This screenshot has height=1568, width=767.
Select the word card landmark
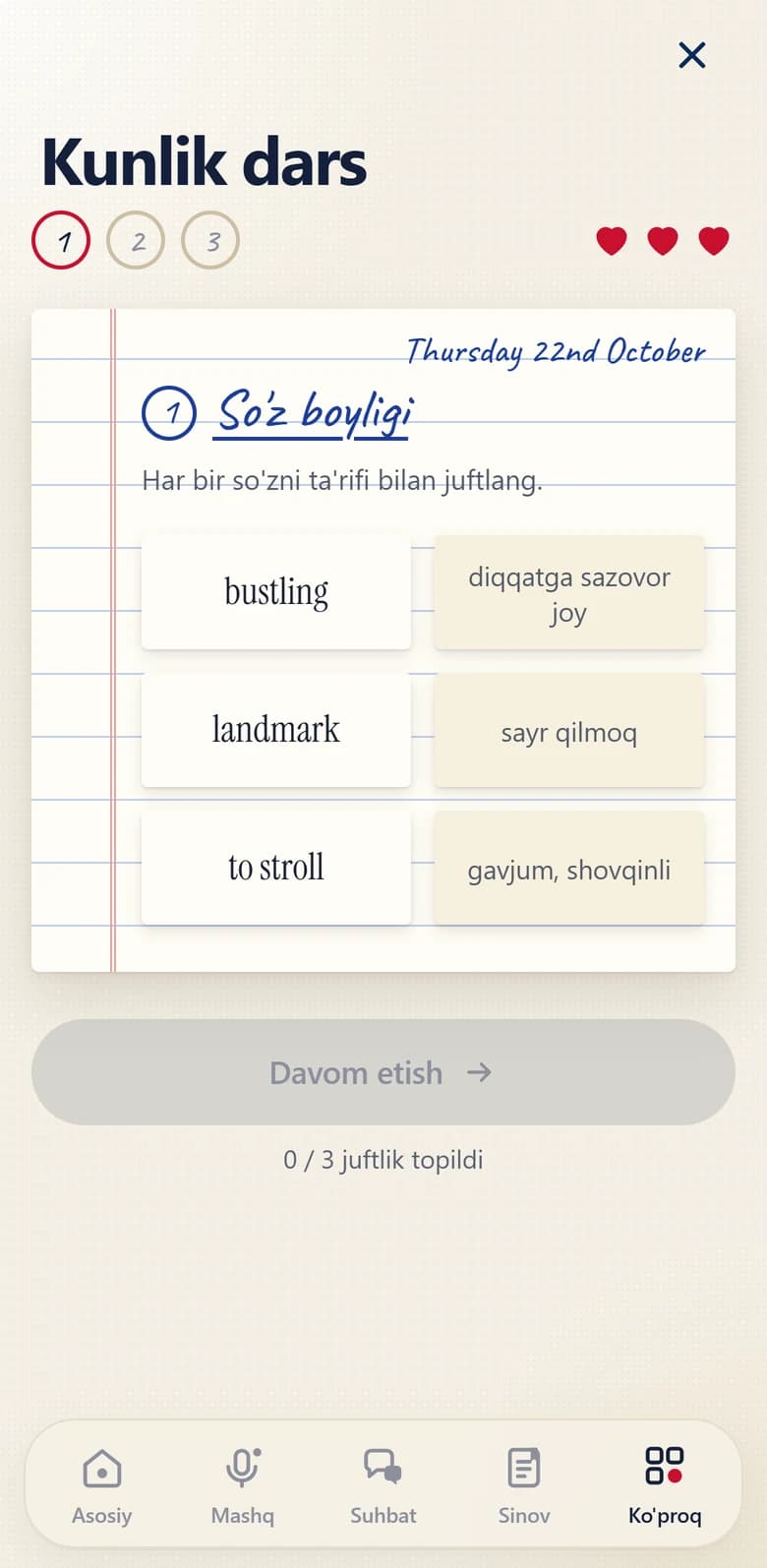pos(276,730)
